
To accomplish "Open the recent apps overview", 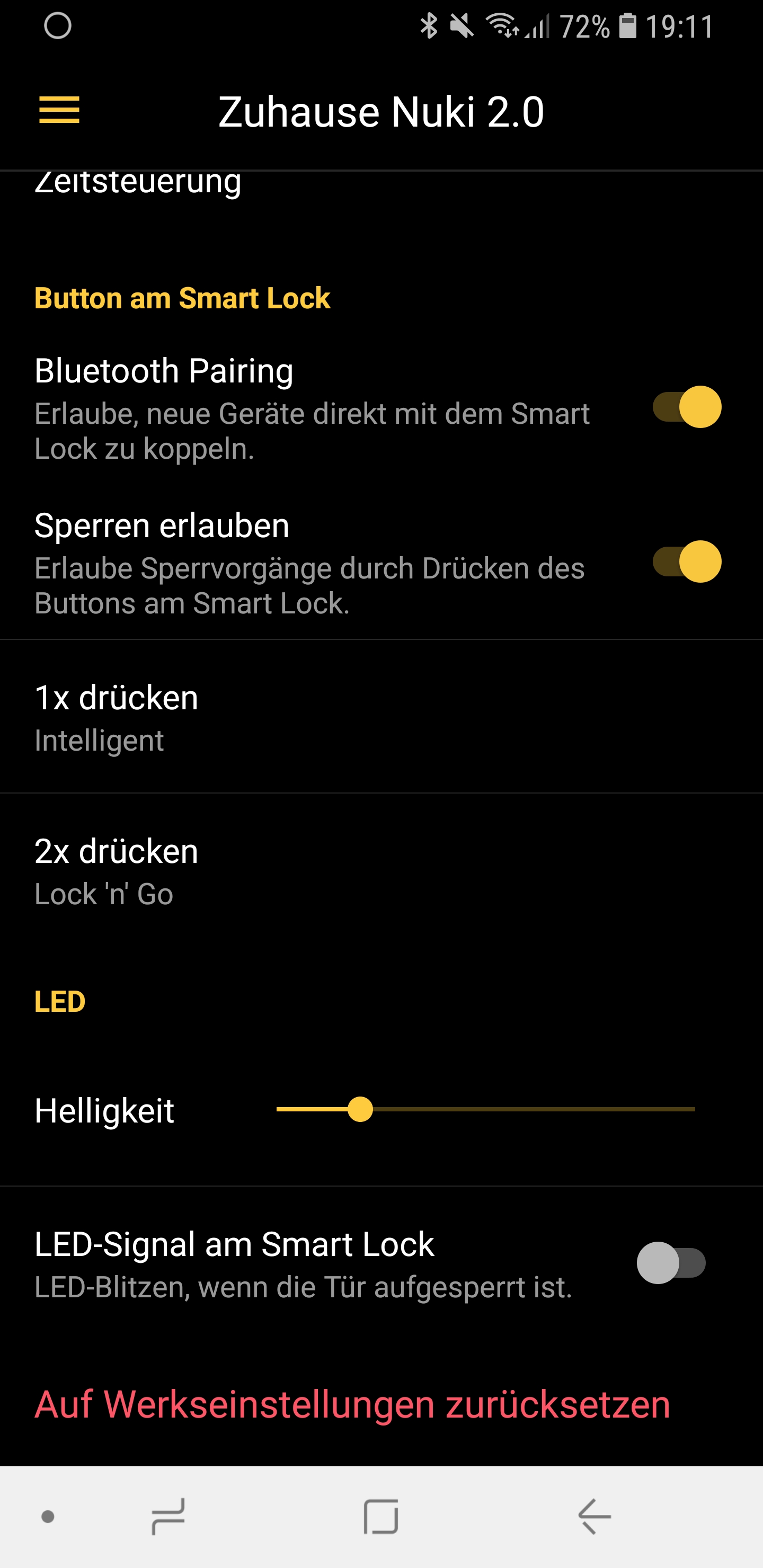I will tap(168, 1516).
